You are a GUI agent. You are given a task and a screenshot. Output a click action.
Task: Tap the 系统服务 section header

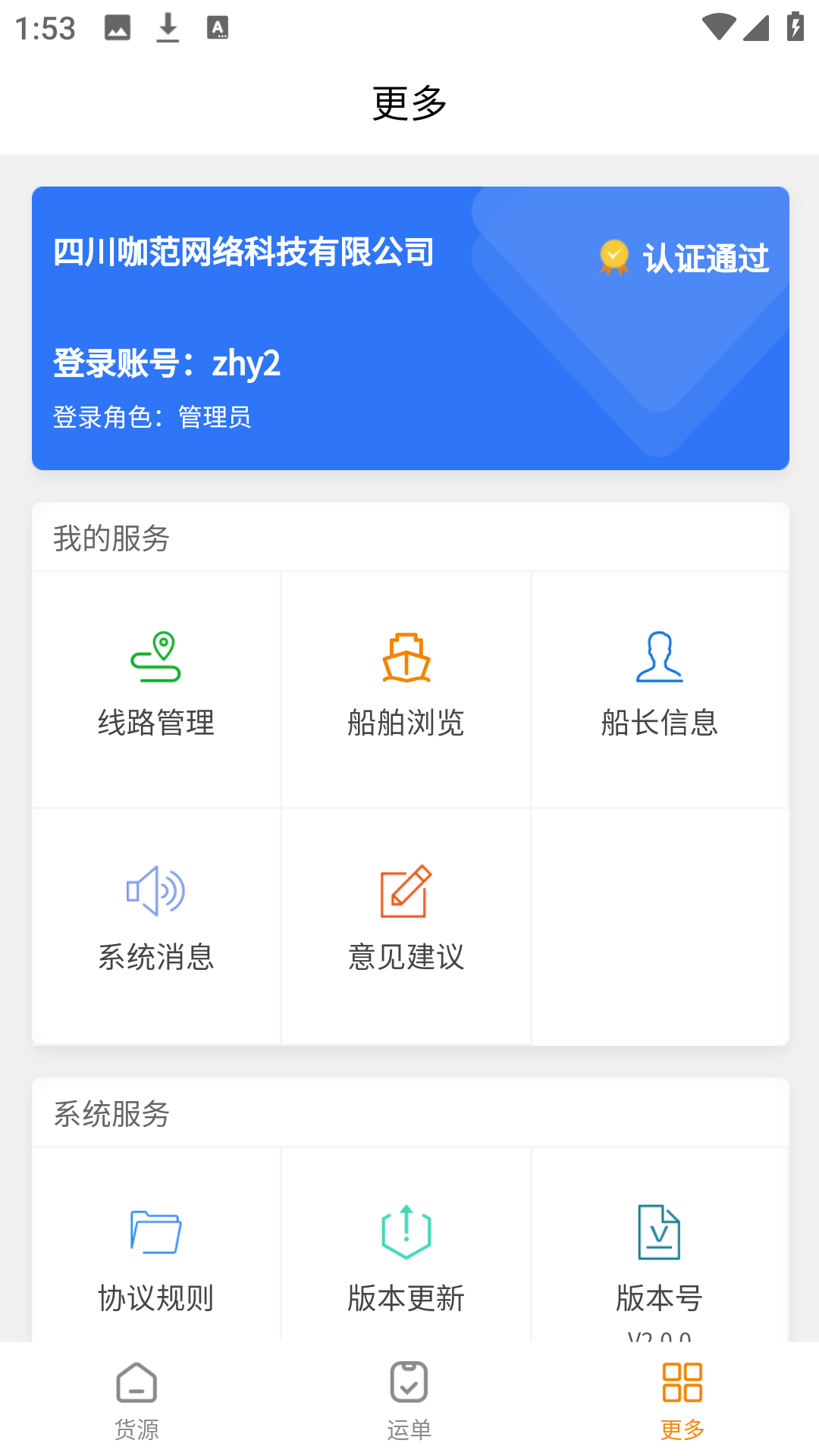(x=112, y=1112)
